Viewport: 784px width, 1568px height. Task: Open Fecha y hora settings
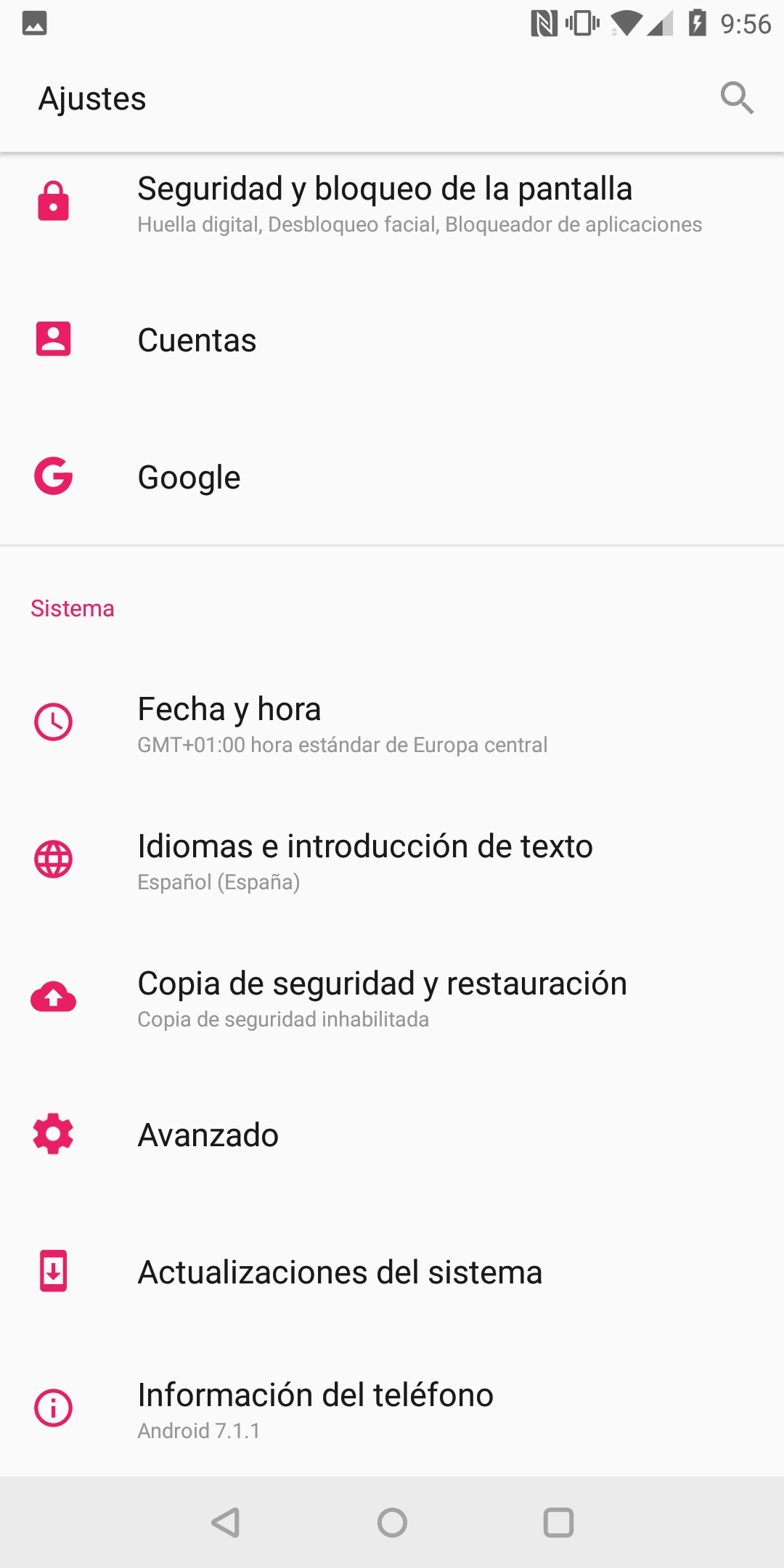point(392,722)
